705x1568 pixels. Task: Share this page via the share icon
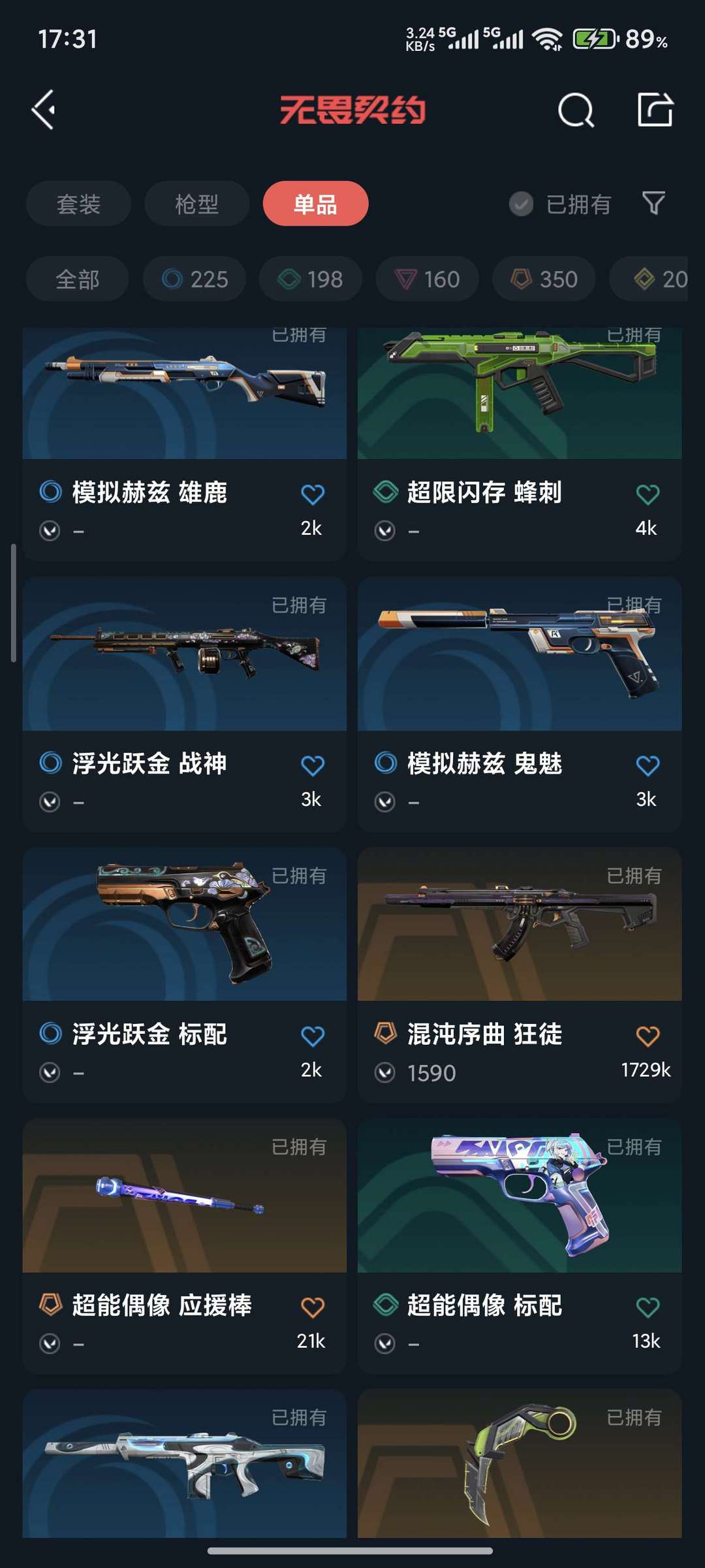(x=655, y=110)
